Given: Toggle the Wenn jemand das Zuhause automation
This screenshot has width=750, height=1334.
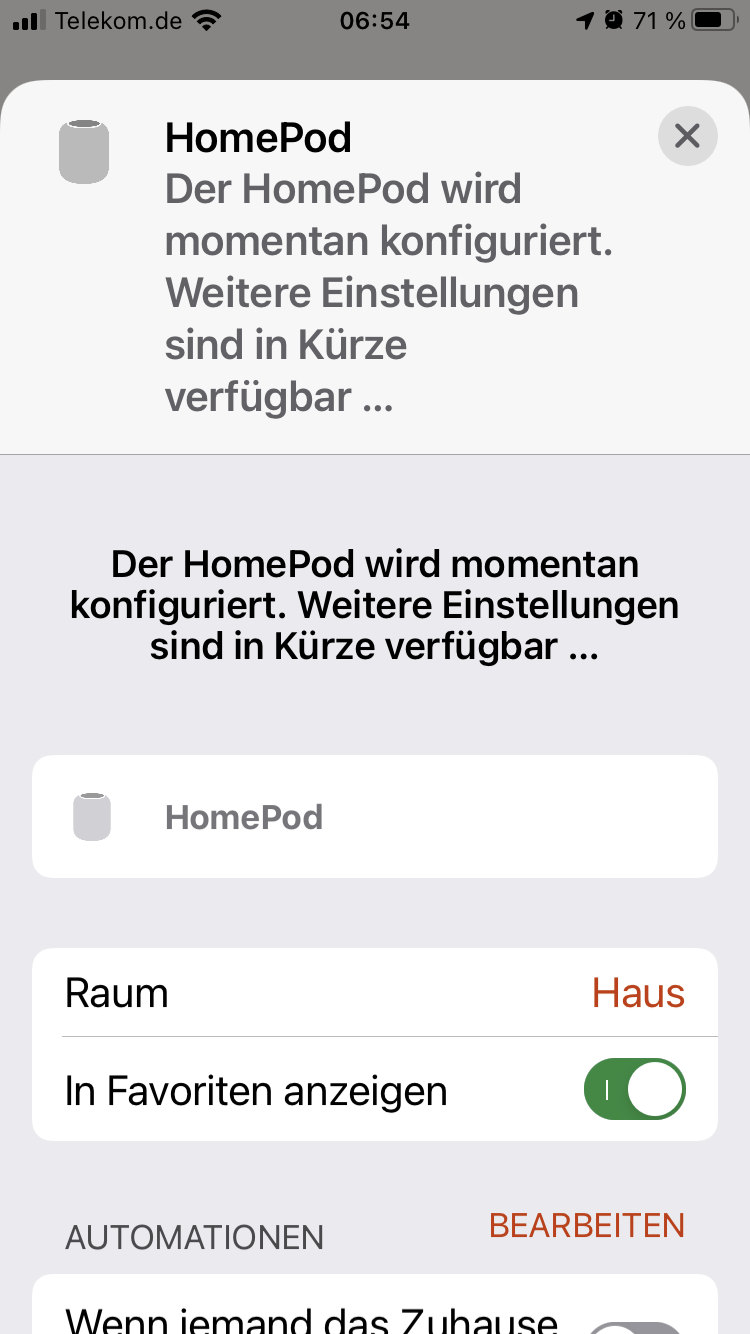Looking at the screenshot, I should coord(636,1324).
